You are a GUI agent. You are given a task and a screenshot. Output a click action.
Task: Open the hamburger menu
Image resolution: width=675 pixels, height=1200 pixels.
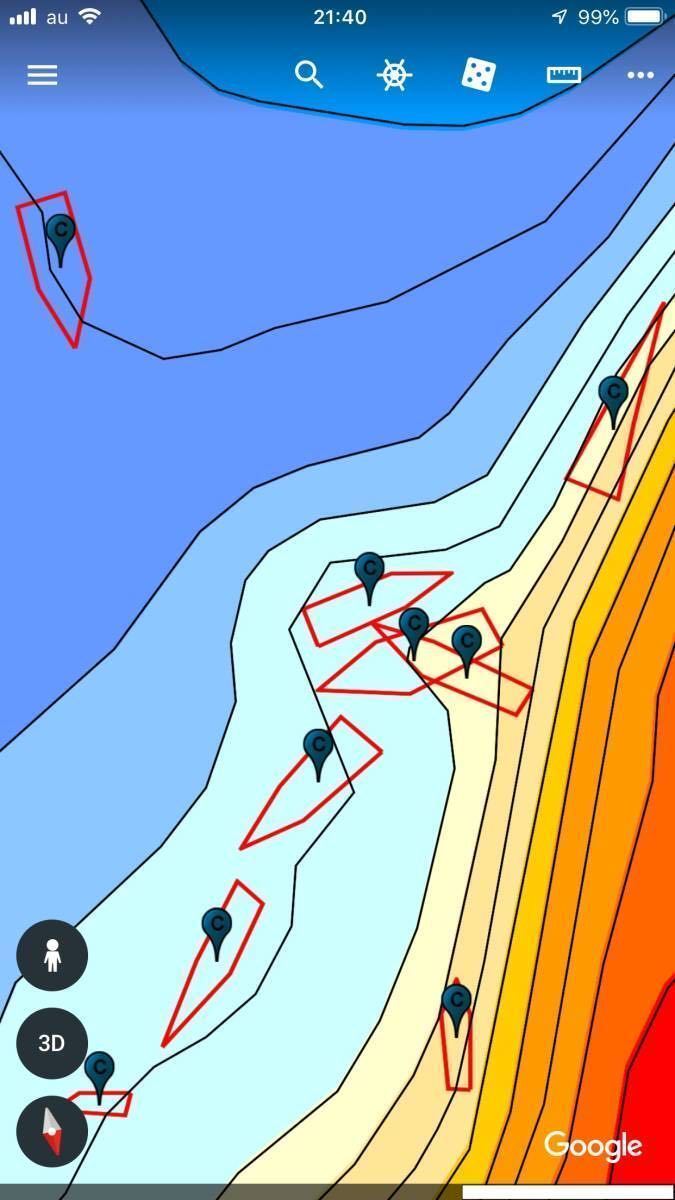click(42, 75)
